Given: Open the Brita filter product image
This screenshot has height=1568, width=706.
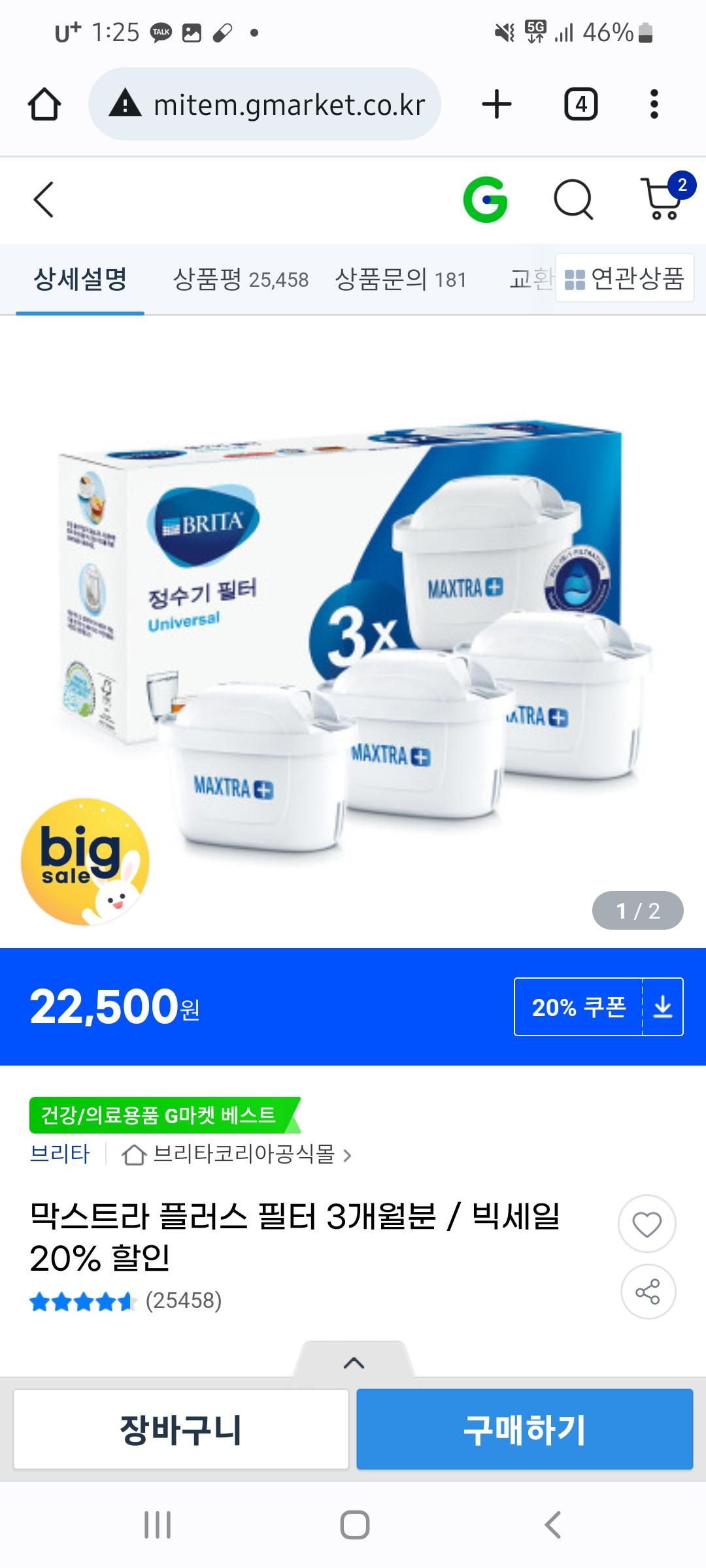Looking at the screenshot, I should [x=353, y=634].
